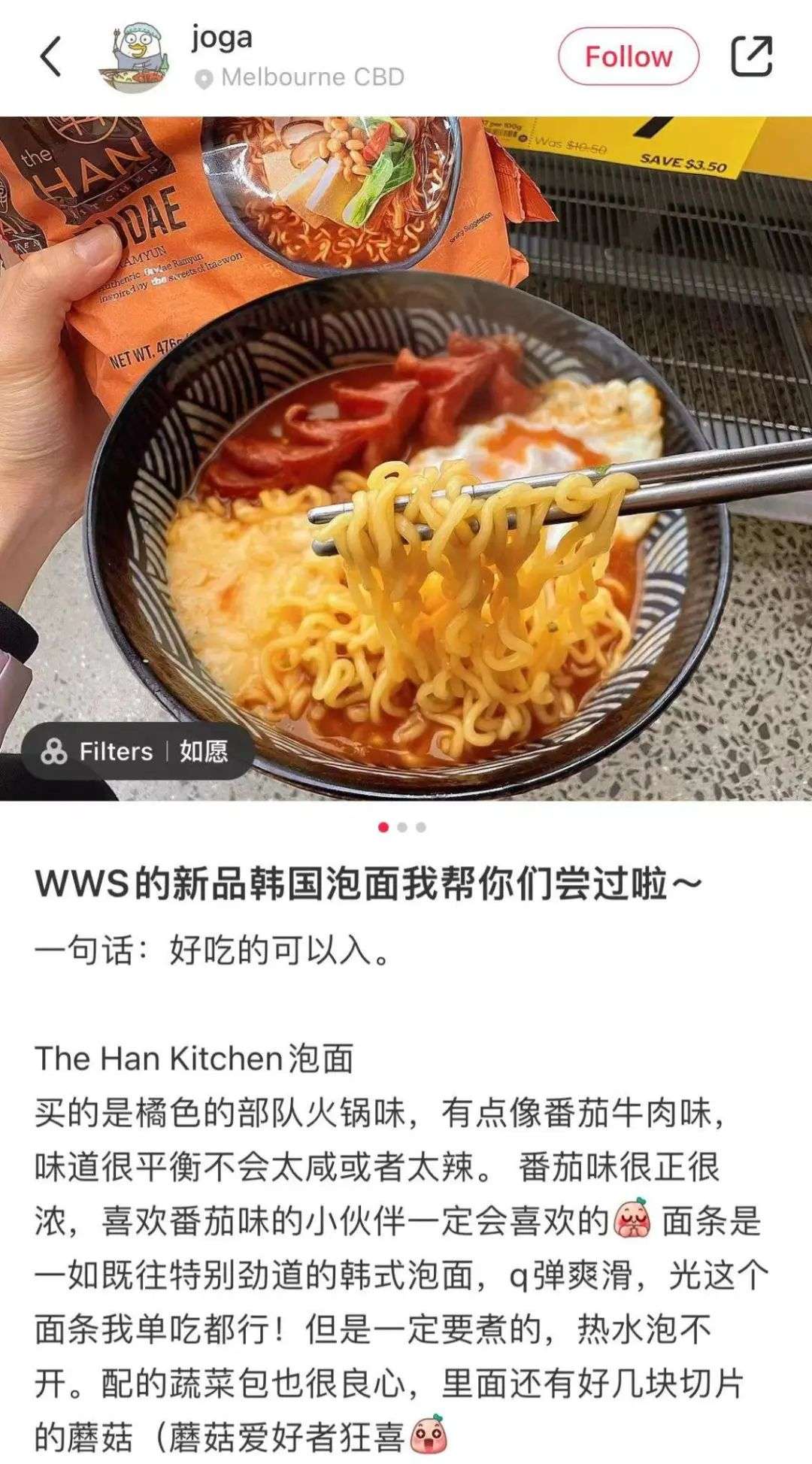Open the Filters 如愿 chip
Image resolution: width=812 pixels, height=1464 pixels.
click(137, 751)
